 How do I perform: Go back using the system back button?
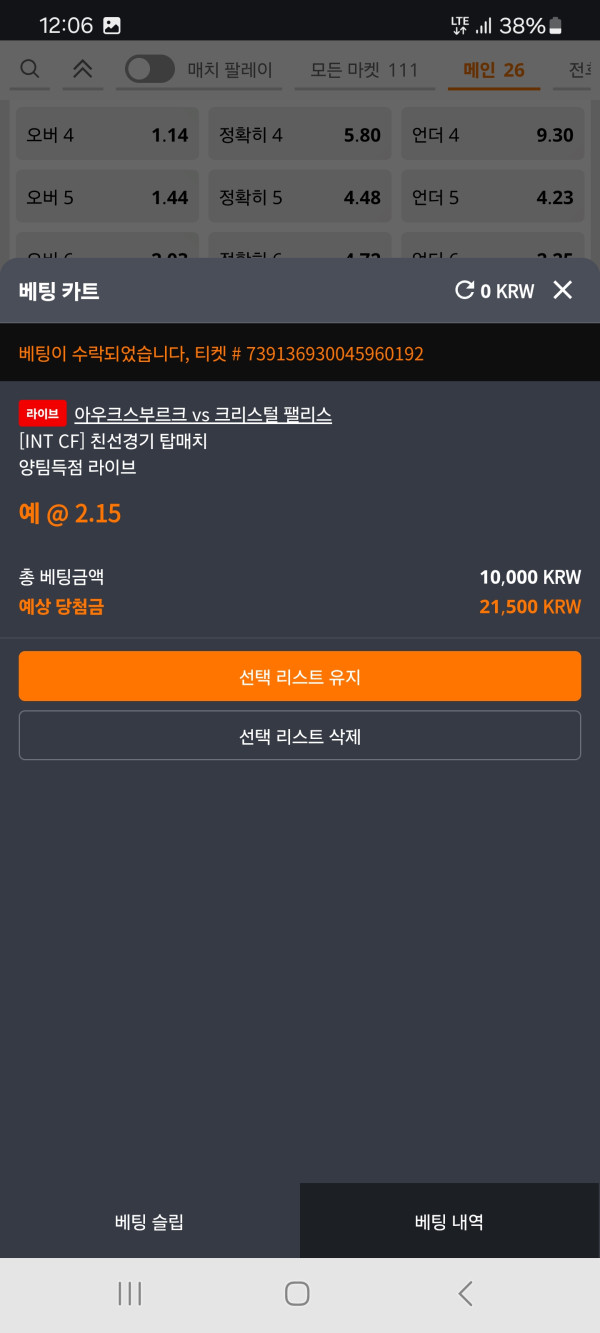pyautogui.click(x=465, y=1293)
